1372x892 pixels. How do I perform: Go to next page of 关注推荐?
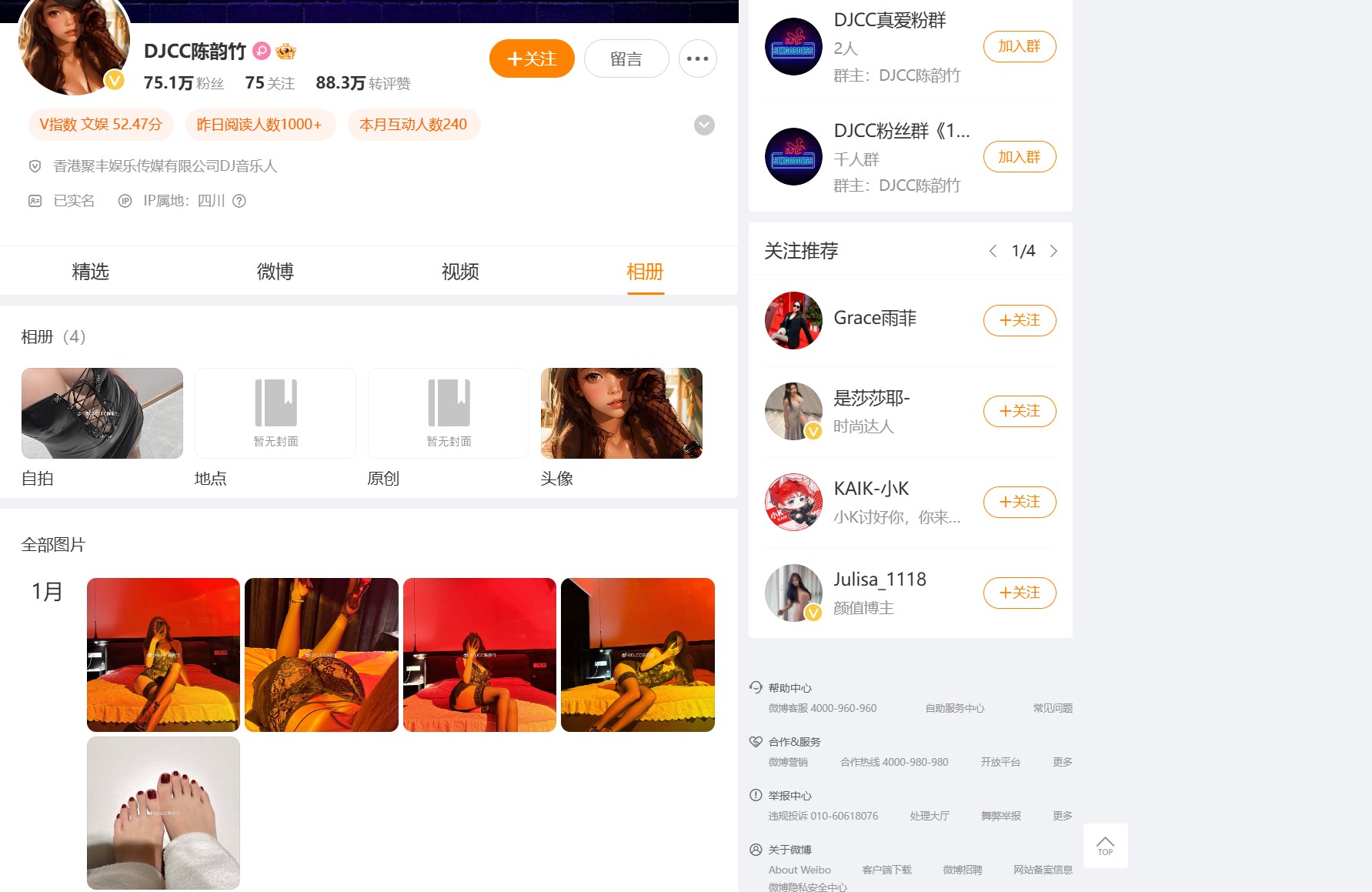point(1053,252)
